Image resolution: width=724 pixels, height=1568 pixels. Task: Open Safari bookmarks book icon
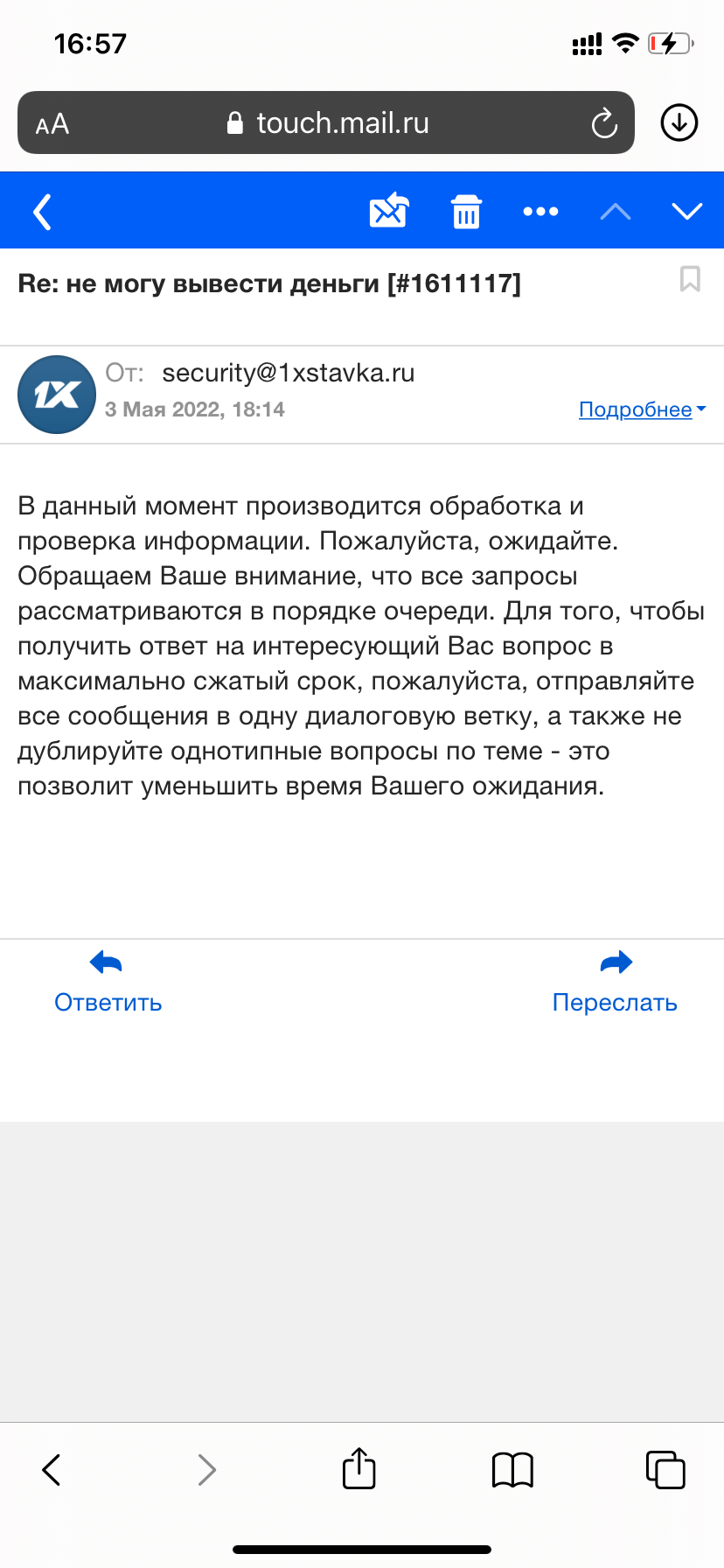pos(512,1470)
